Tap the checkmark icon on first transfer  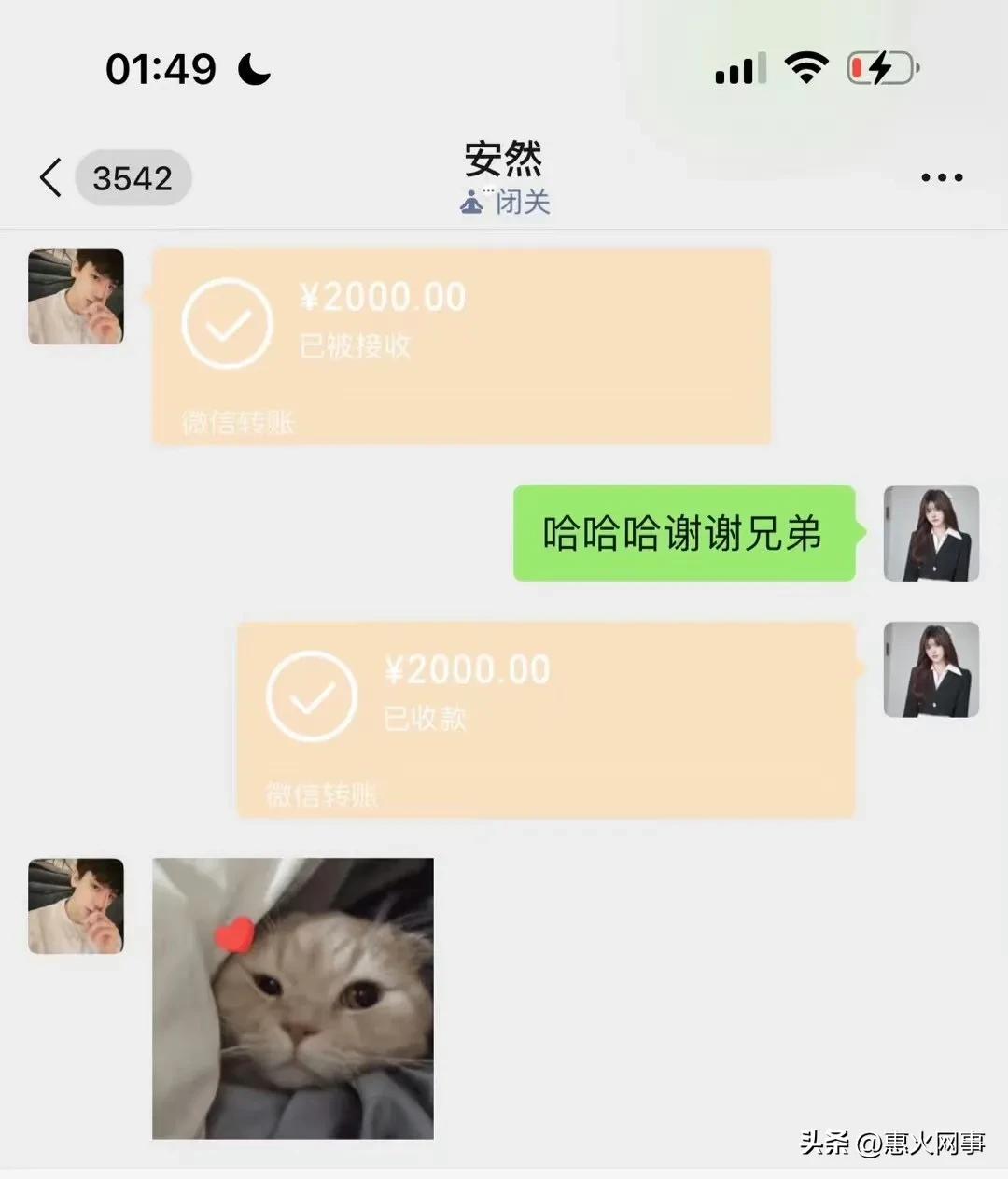coord(227,324)
